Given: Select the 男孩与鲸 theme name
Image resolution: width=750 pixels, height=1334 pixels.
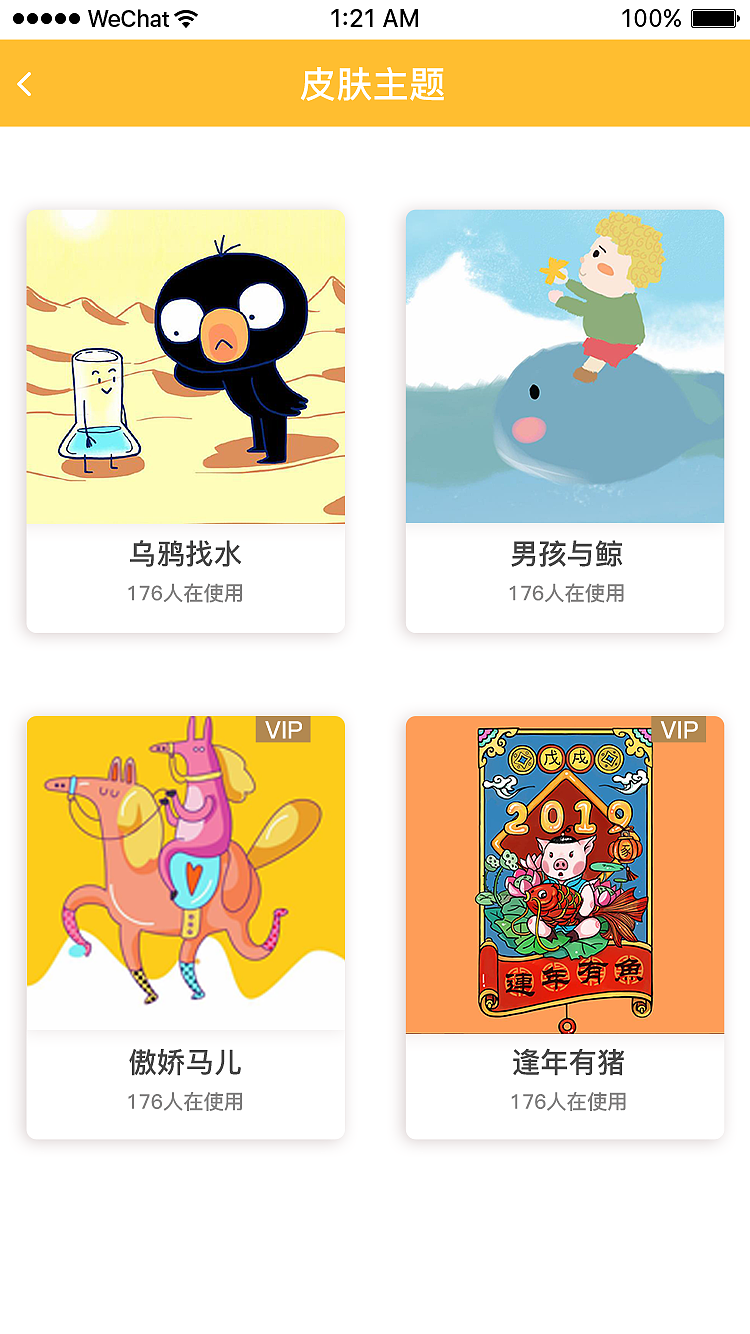Looking at the screenshot, I should (x=564, y=554).
